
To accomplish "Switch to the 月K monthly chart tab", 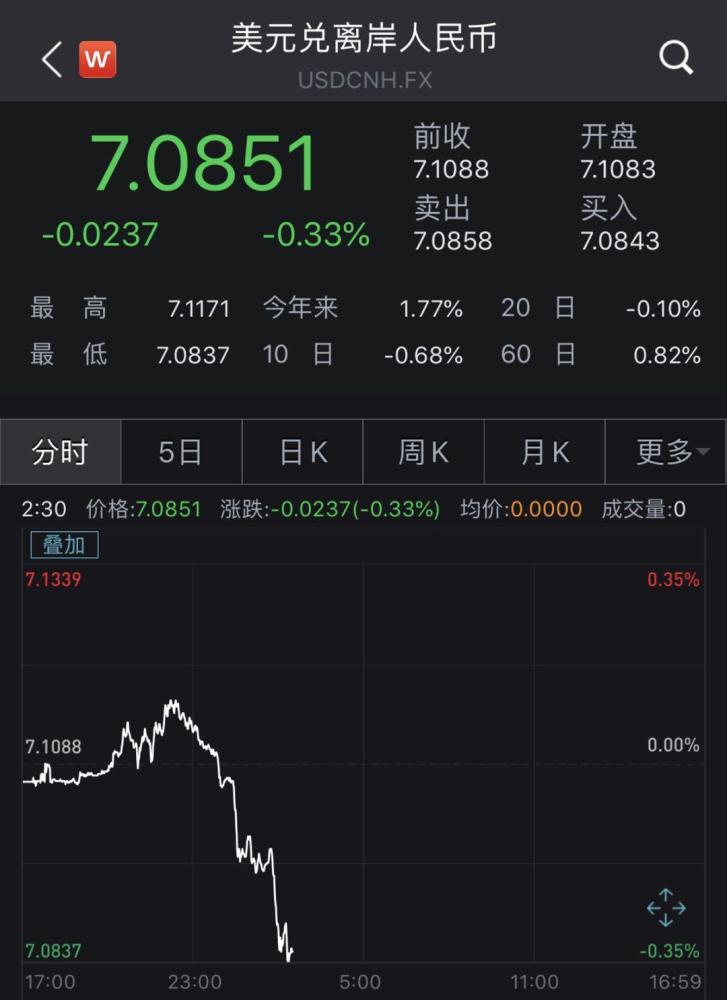I will 544,452.
